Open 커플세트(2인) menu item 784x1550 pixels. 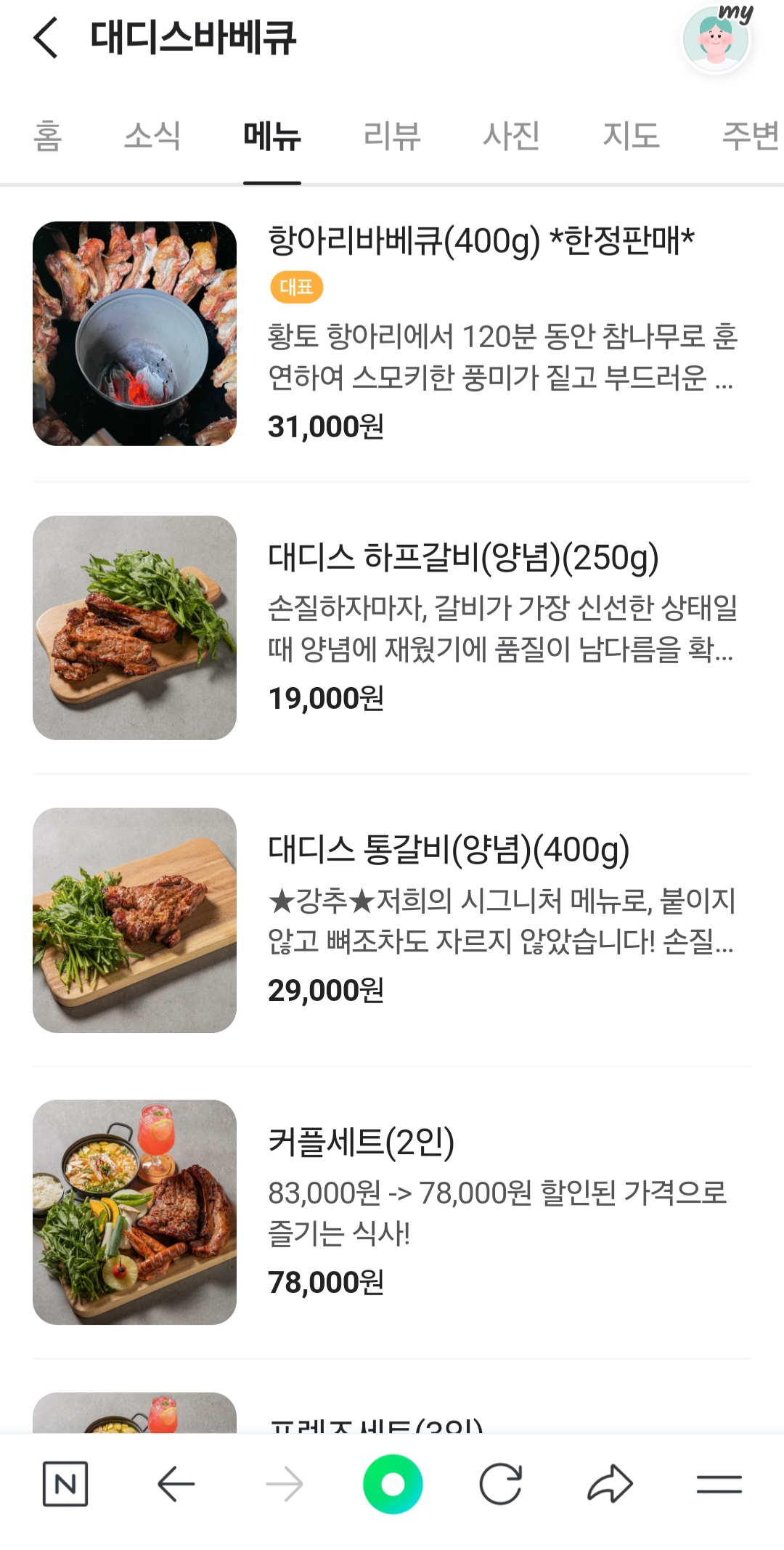tap(362, 1142)
